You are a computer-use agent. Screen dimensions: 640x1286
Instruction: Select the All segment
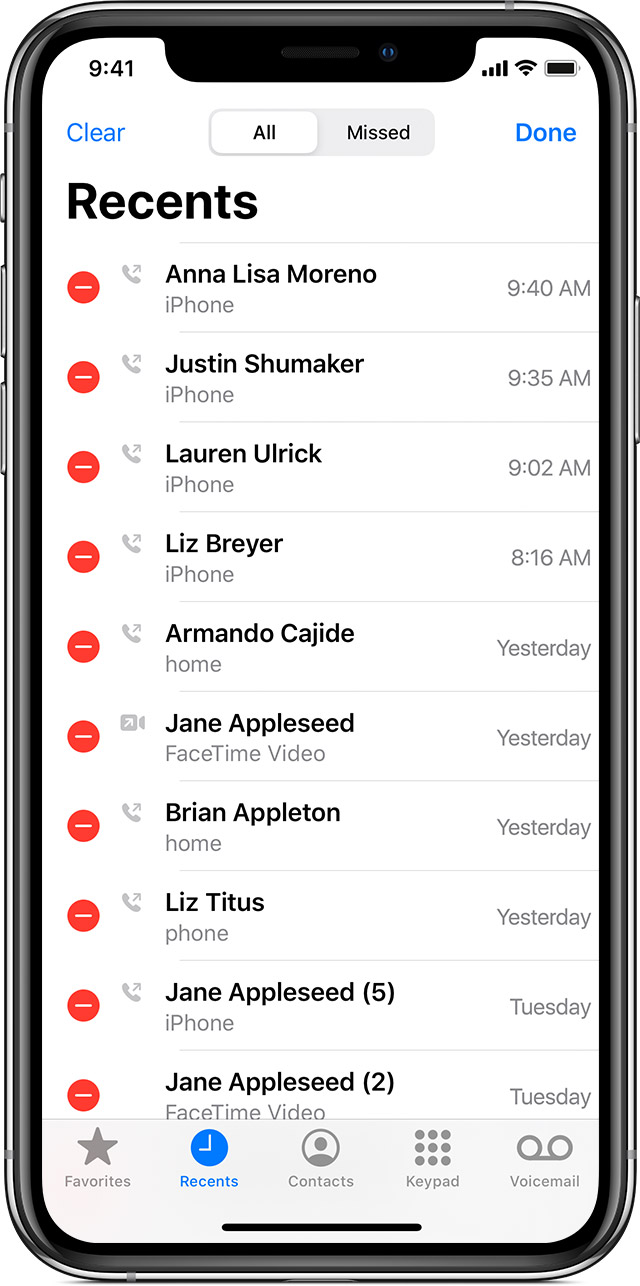coord(265,133)
